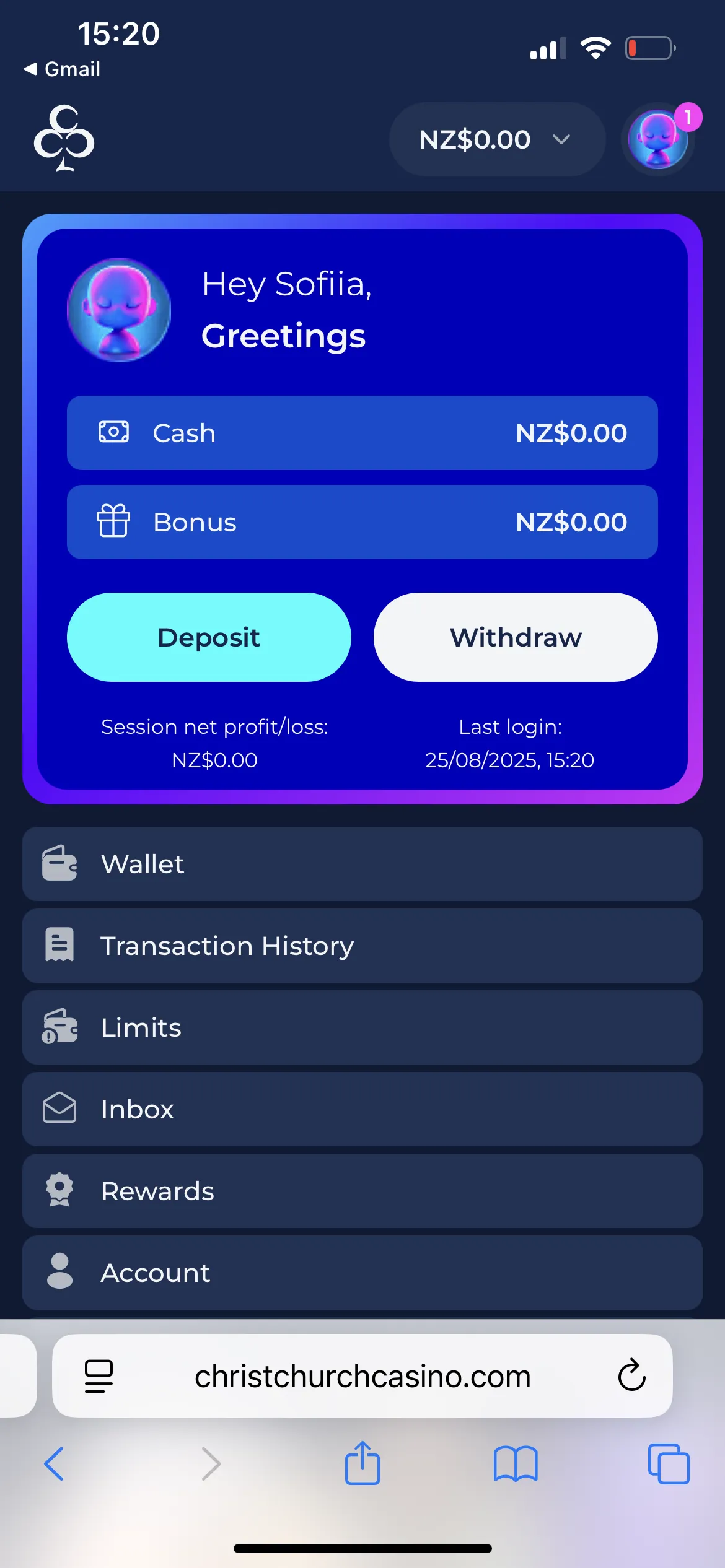Open the Wallet section
725x1568 pixels.
[362, 864]
